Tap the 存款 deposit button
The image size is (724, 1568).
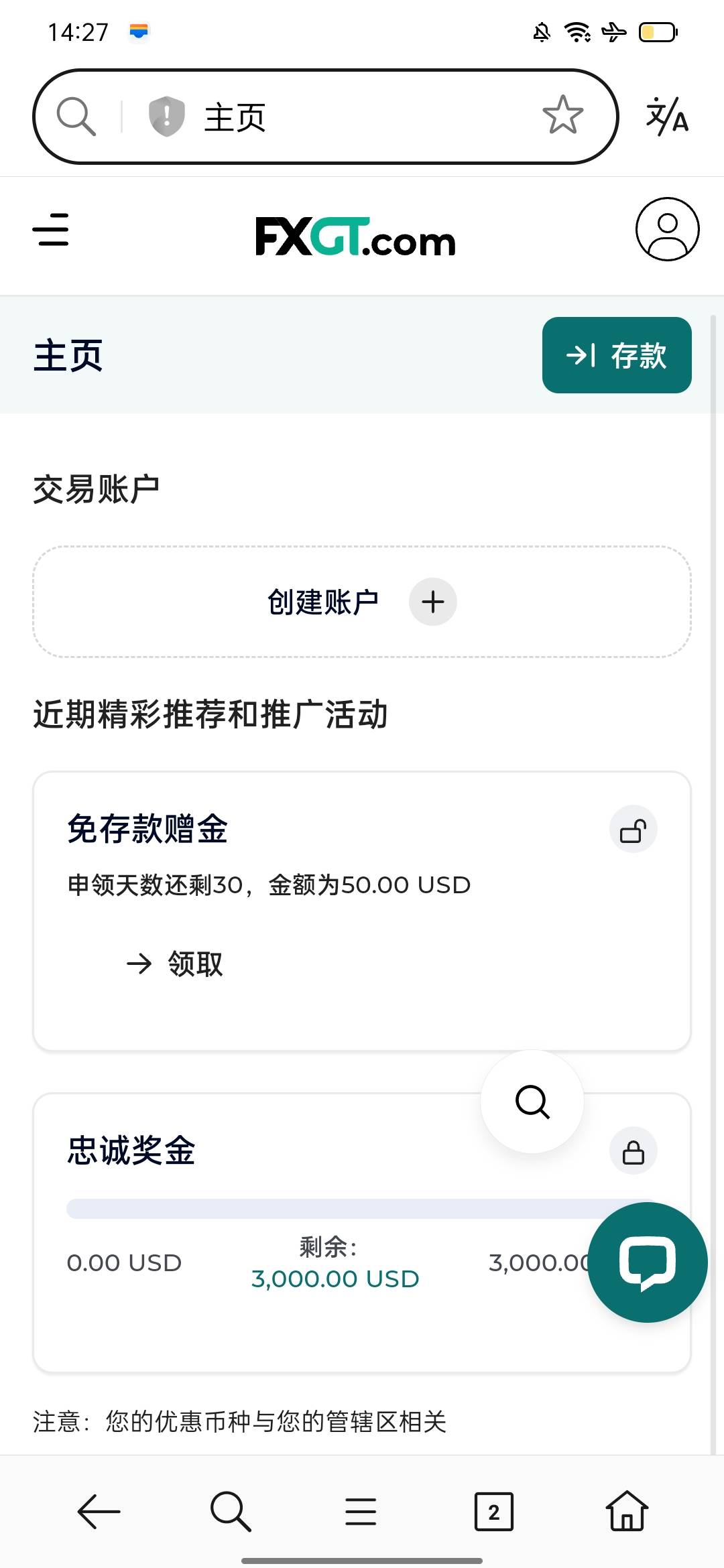[x=617, y=355]
